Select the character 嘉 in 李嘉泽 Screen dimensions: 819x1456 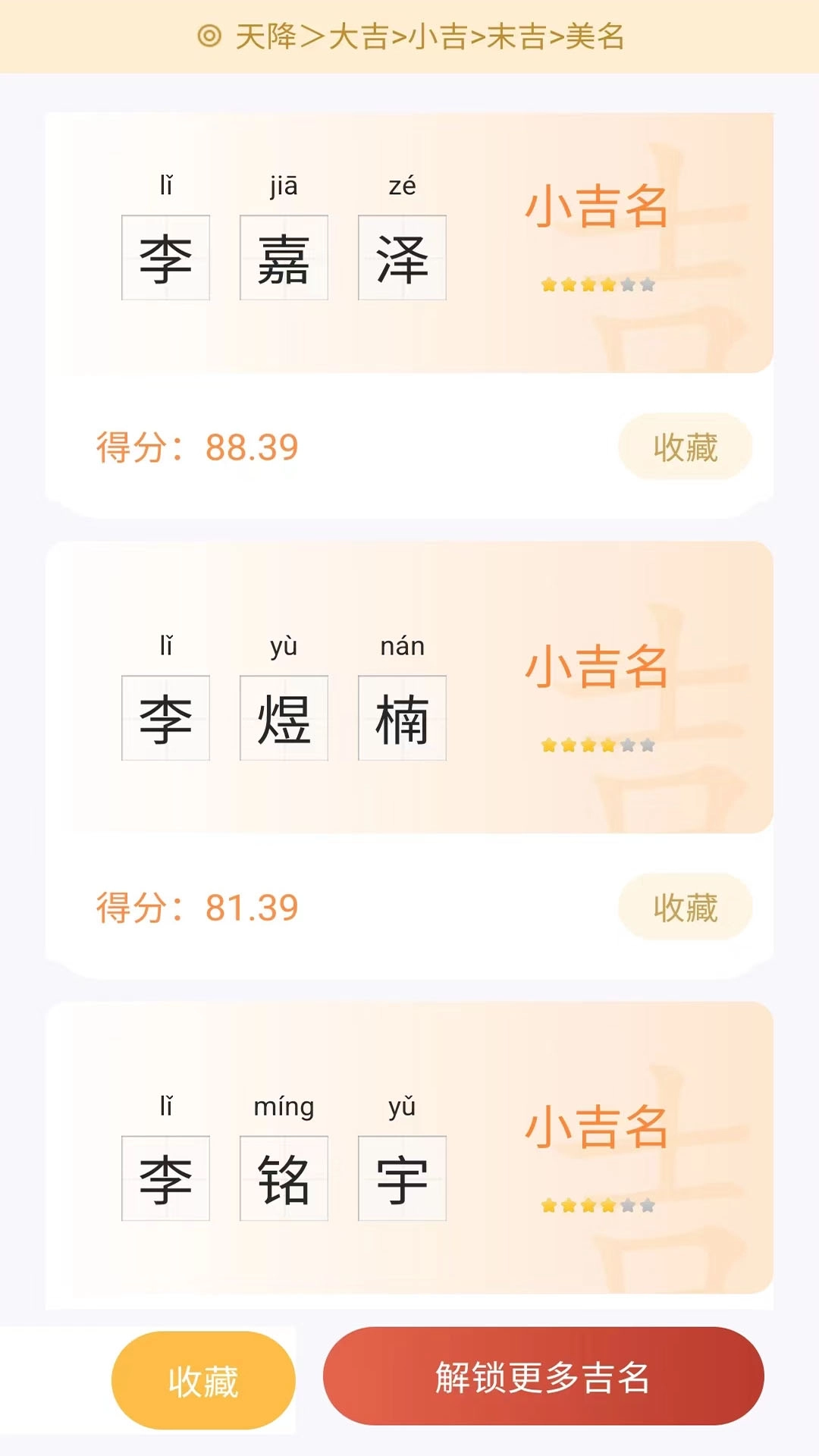(x=284, y=259)
